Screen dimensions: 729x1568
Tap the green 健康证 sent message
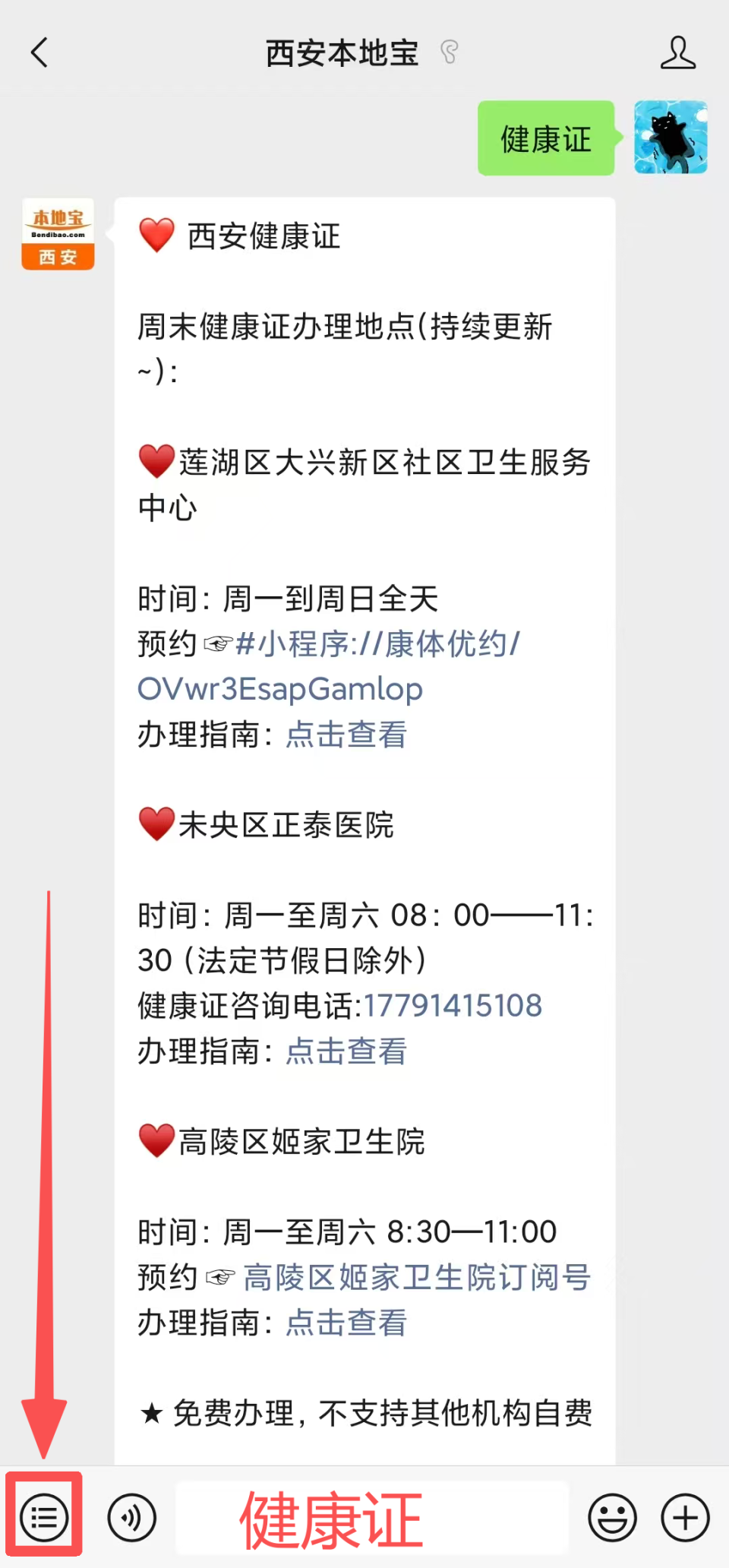pyautogui.click(x=545, y=138)
